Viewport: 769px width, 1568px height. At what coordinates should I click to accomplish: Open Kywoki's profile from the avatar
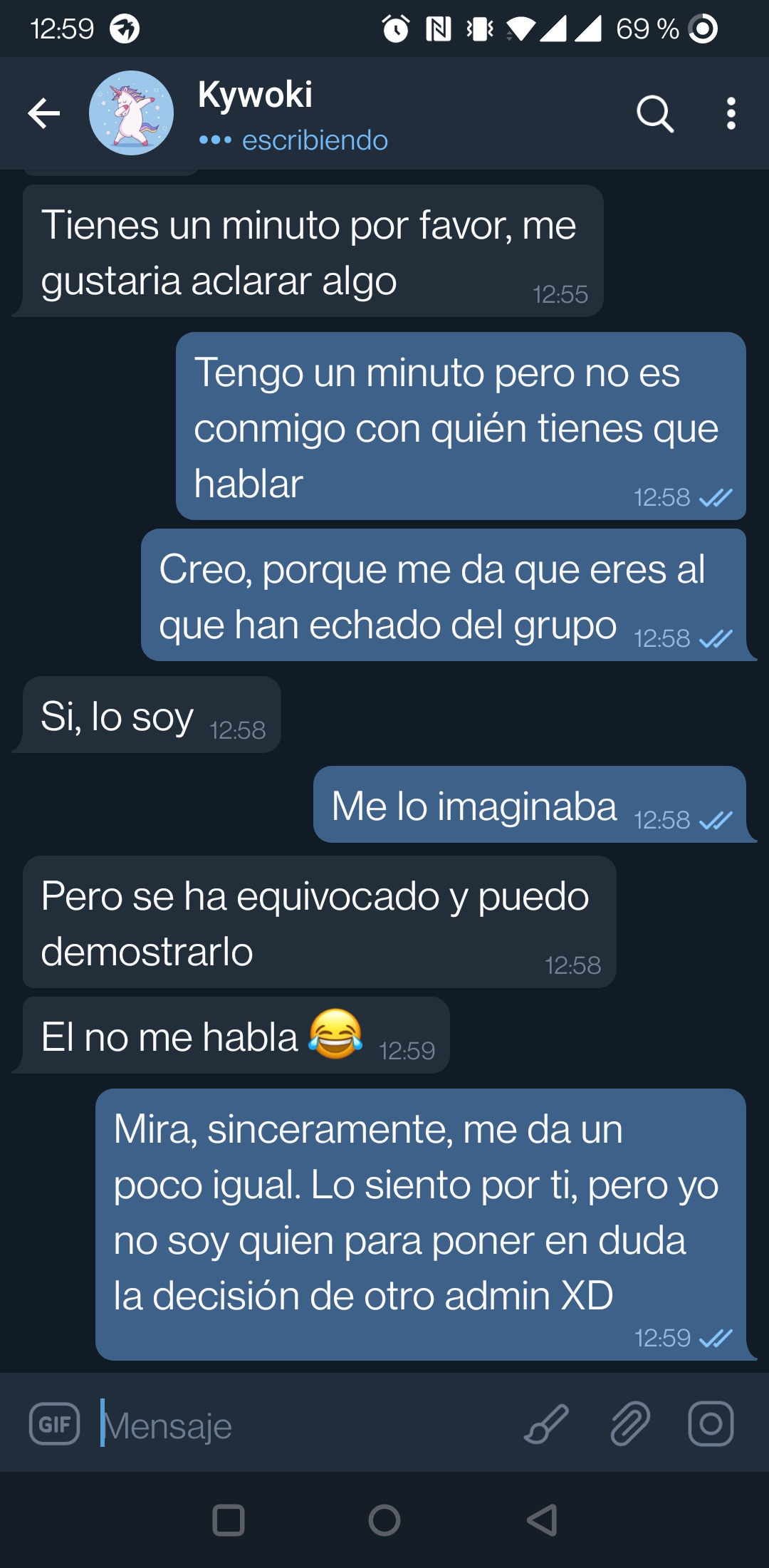pos(131,113)
